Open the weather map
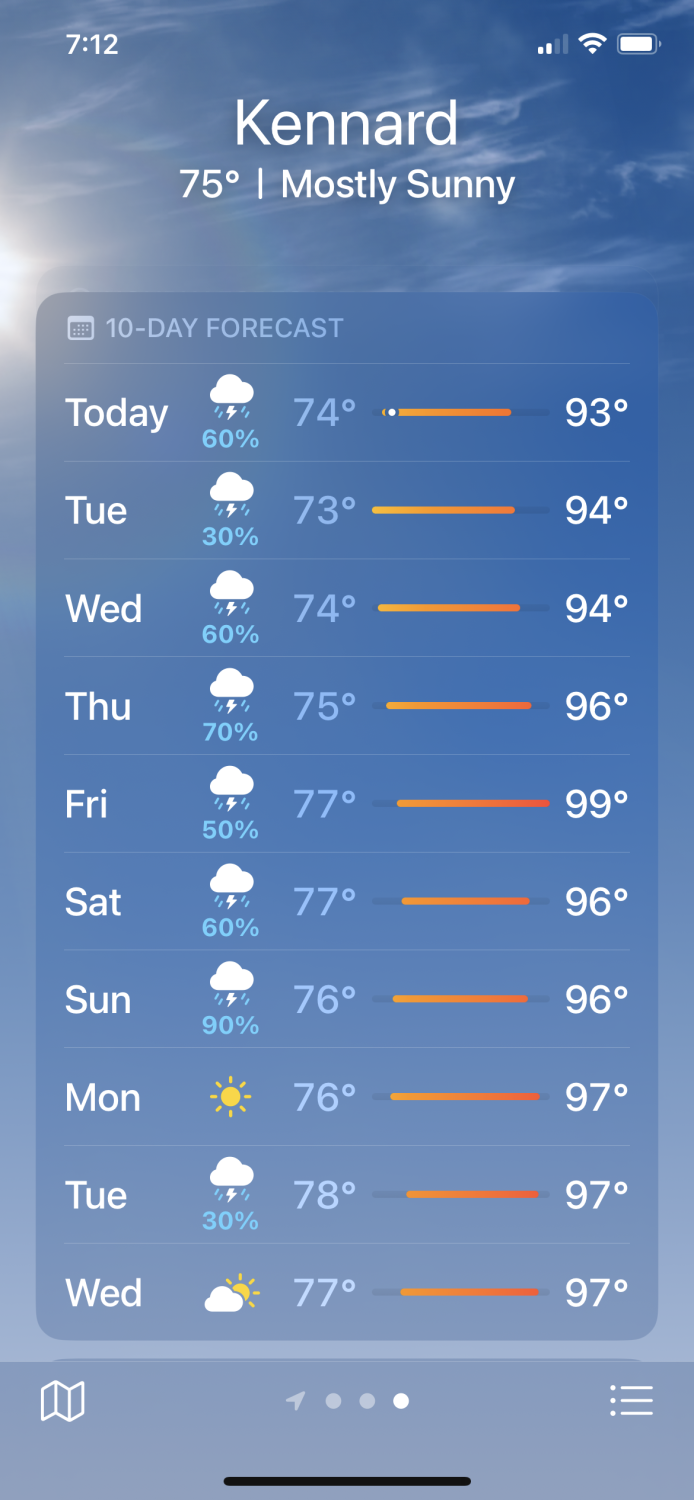Image resolution: width=694 pixels, height=1500 pixels. pos(62,1401)
